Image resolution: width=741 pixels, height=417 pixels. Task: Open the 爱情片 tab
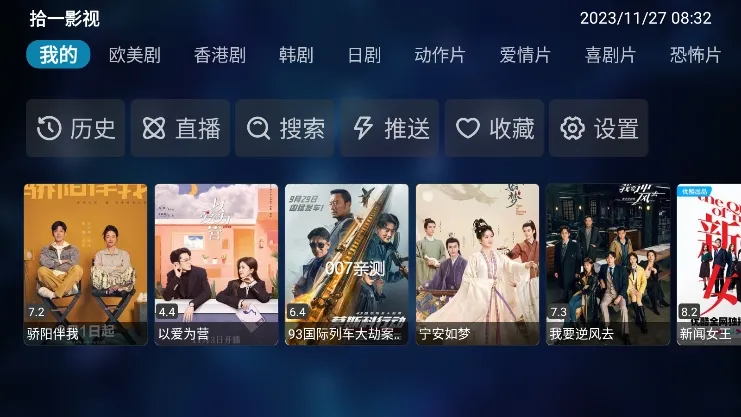[x=525, y=55]
